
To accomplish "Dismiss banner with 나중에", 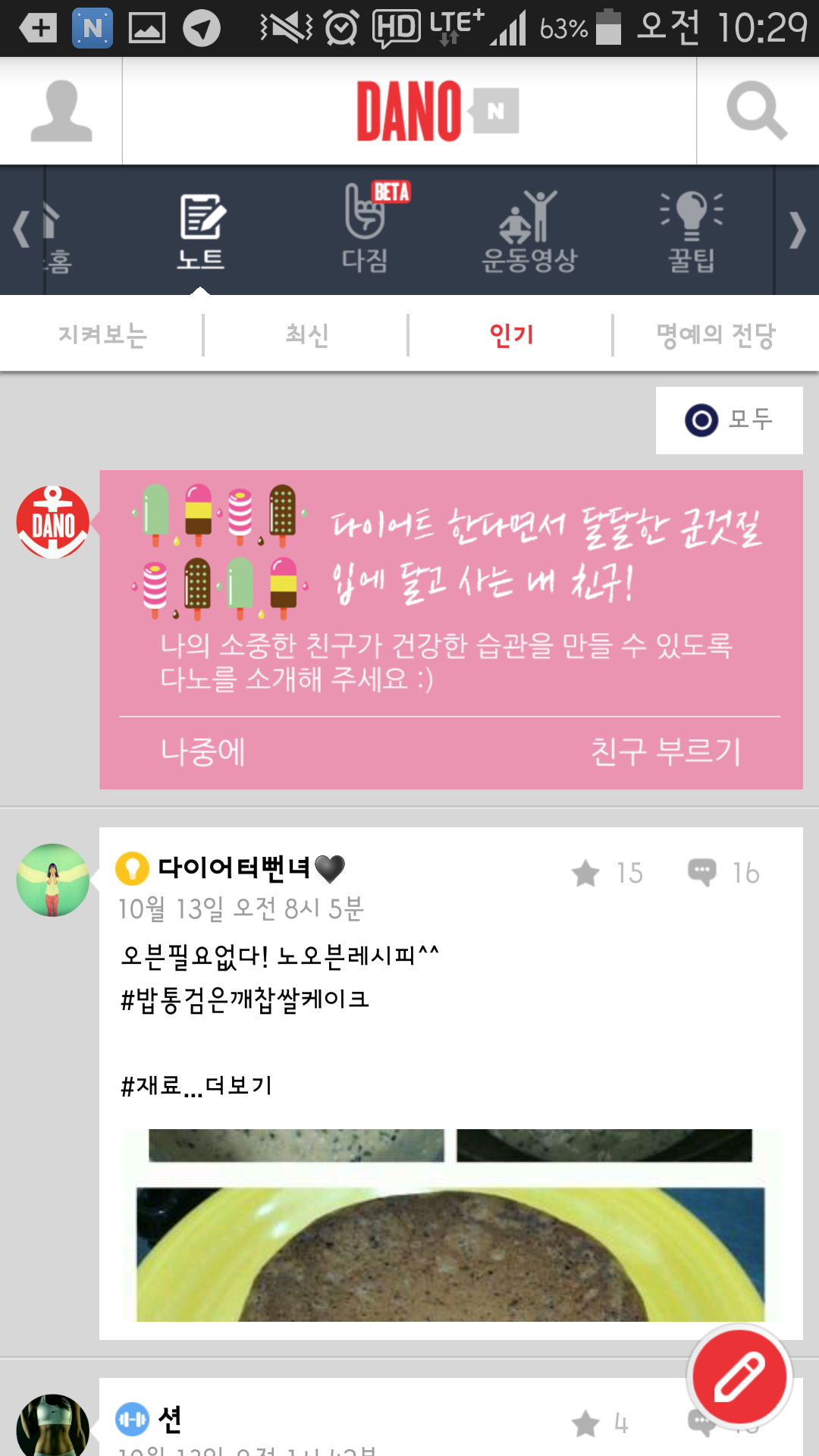I will tap(203, 752).
